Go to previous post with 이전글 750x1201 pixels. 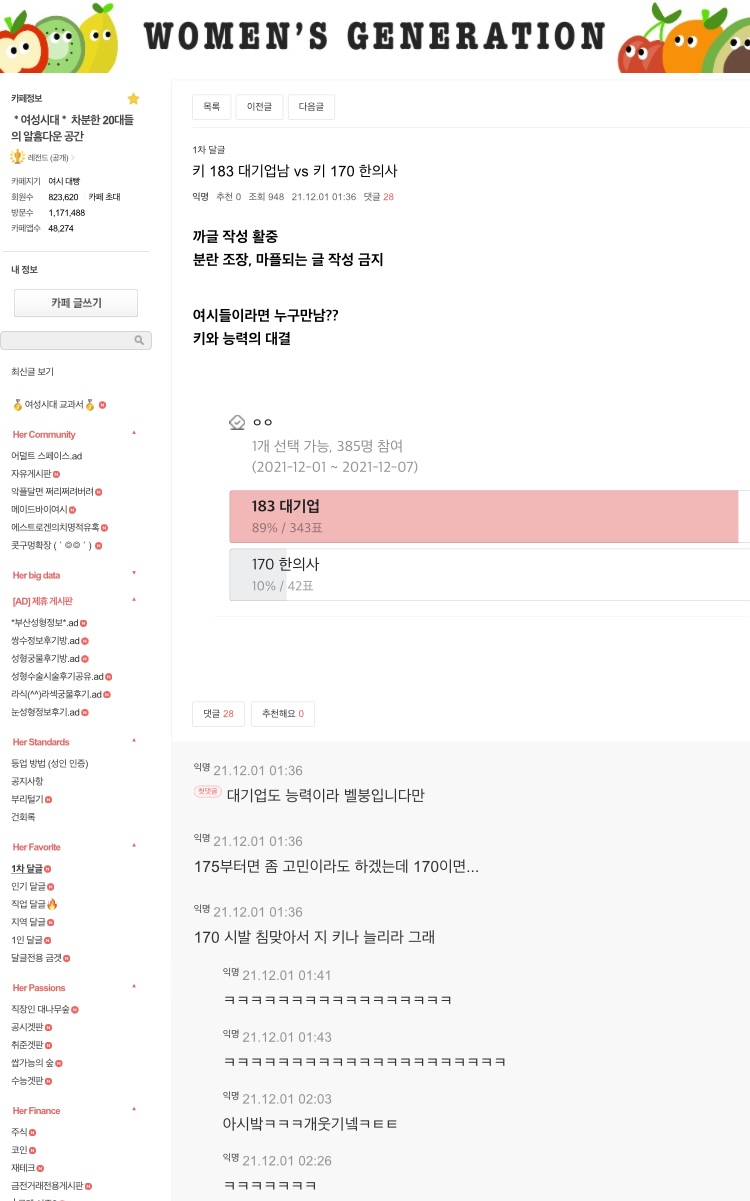[x=259, y=107]
